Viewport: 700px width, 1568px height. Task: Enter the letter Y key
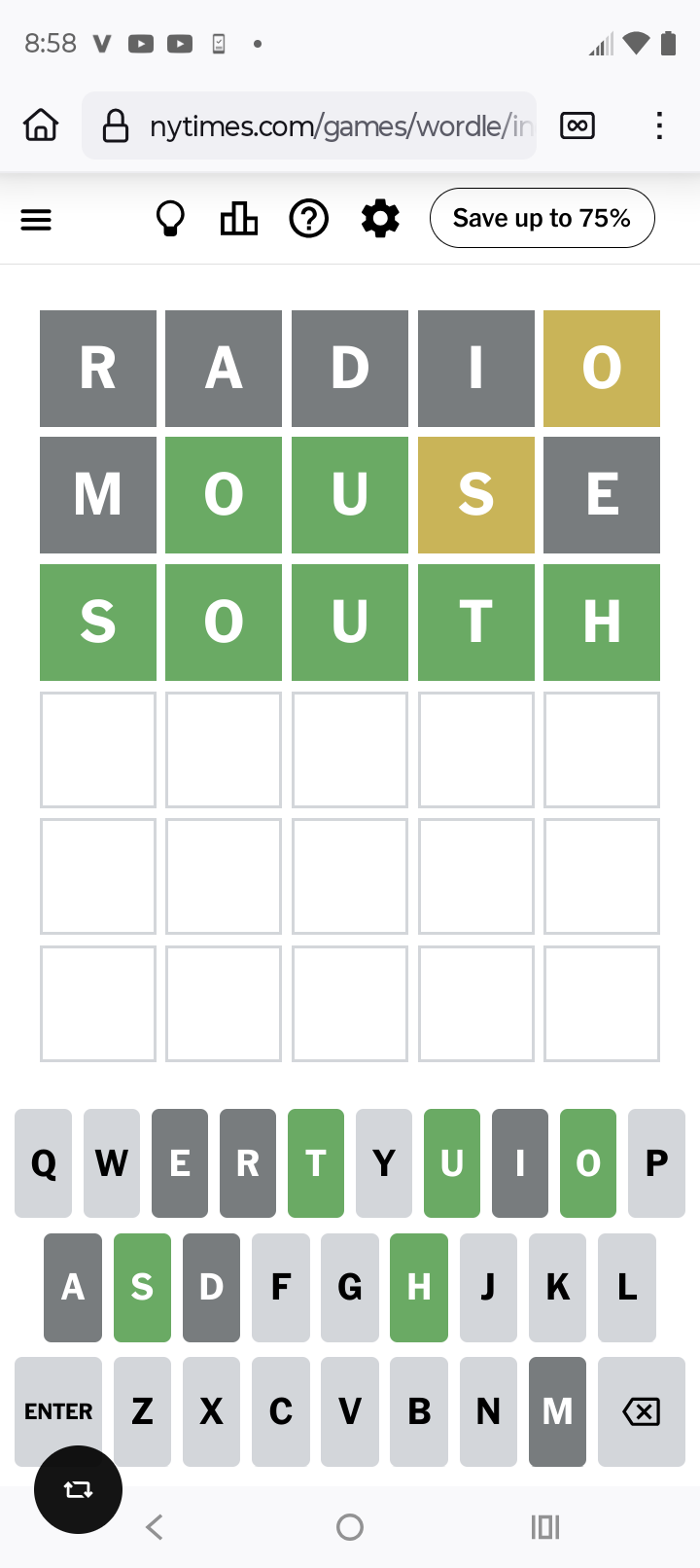[384, 1162]
